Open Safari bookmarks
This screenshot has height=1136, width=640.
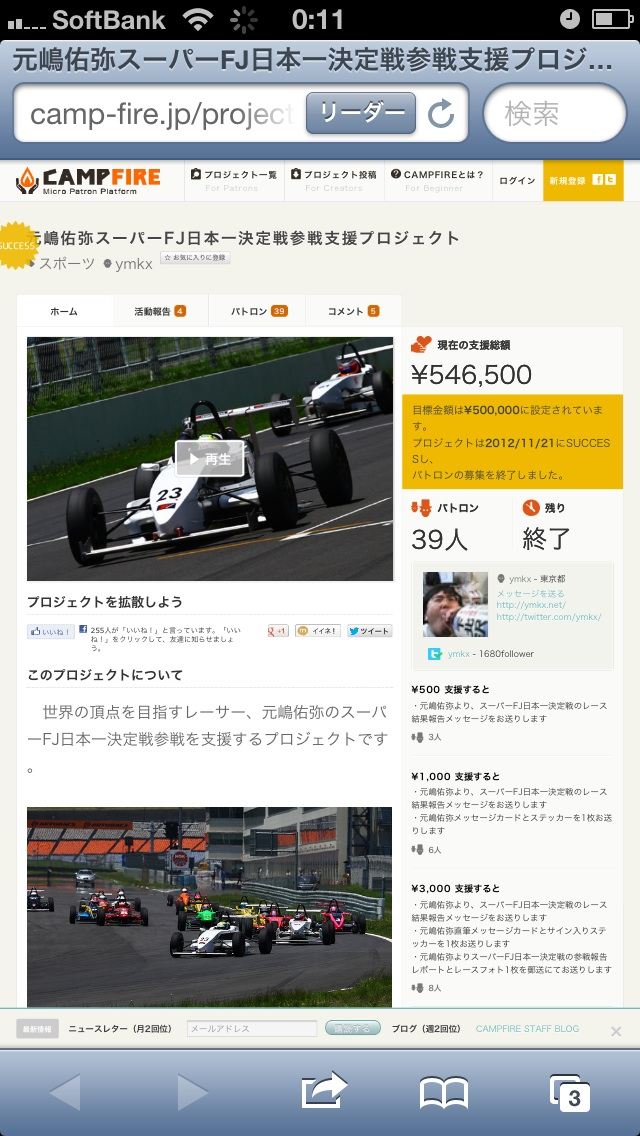click(x=444, y=1093)
